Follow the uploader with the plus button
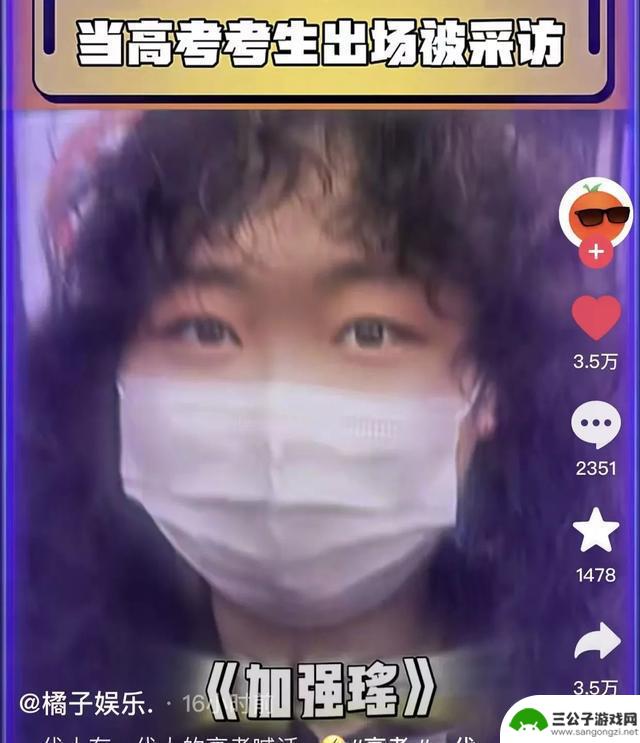640x743 pixels. [596, 253]
